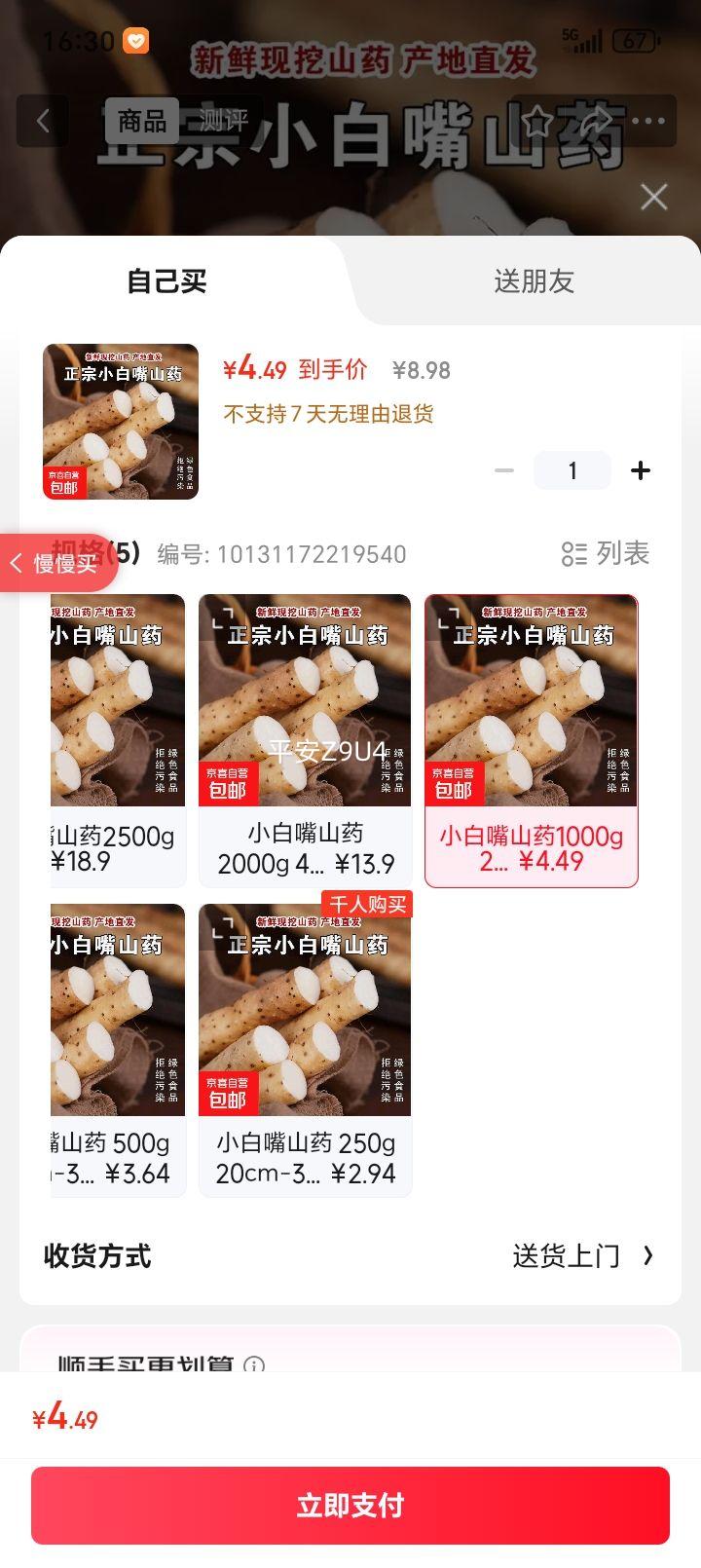The width and height of the screenshot is (701, 1568).
Task: Close the purchase sheet via the X icon
Action: pos(652,196)
